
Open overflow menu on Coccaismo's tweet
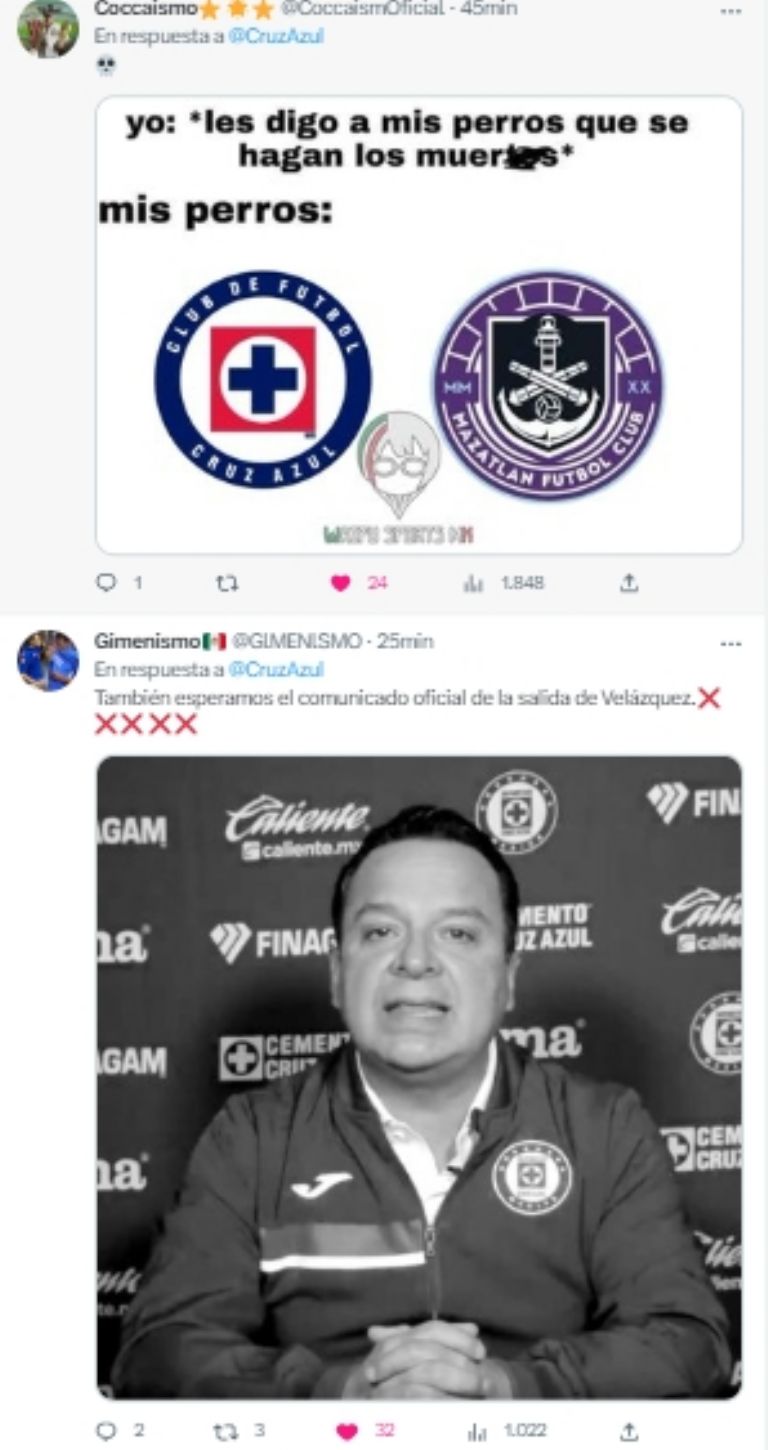(731, 11)
